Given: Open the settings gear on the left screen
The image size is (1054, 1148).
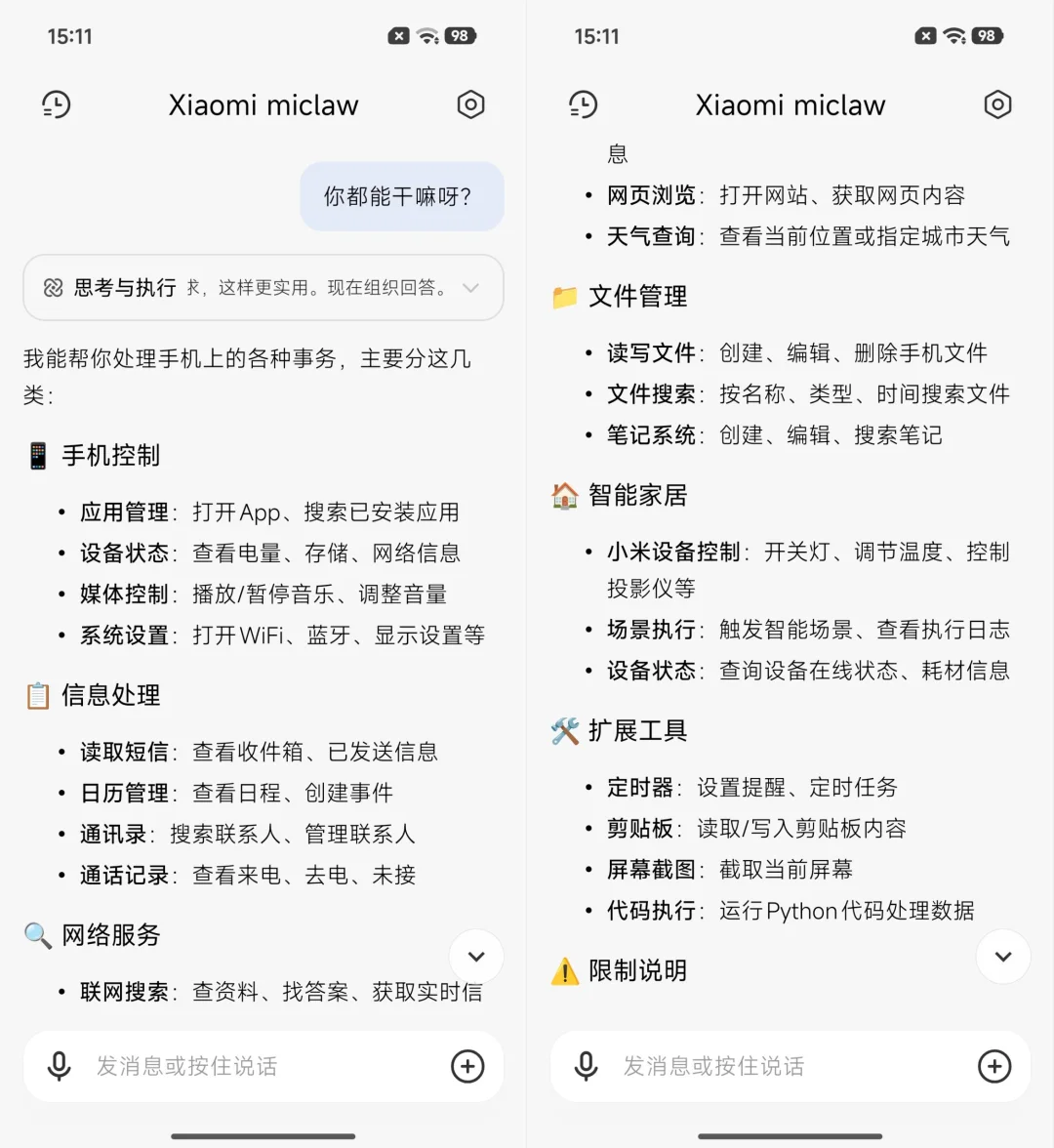Looking at the screenshot, I should tap(471, 104).
